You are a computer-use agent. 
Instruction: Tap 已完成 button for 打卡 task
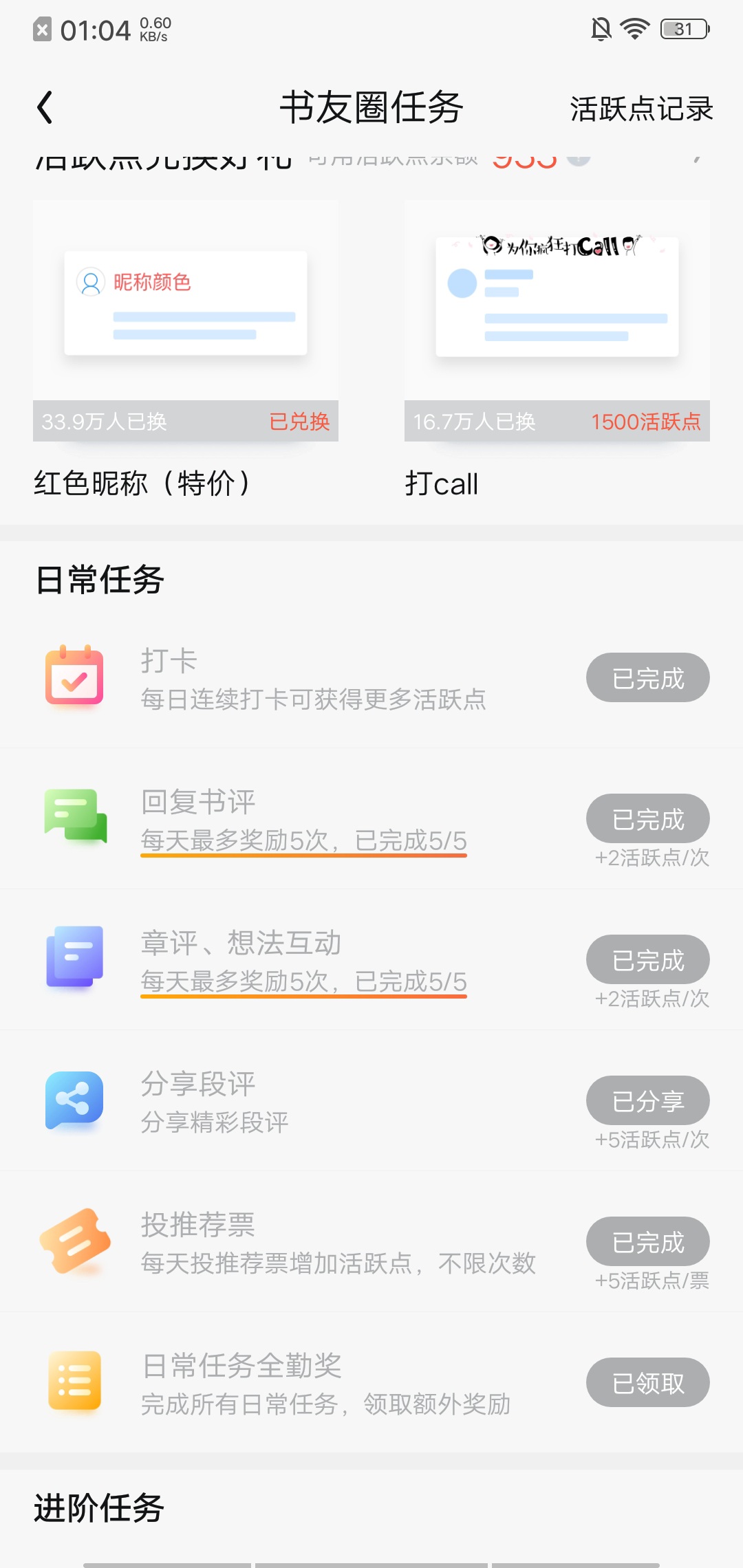pos(647,678)
